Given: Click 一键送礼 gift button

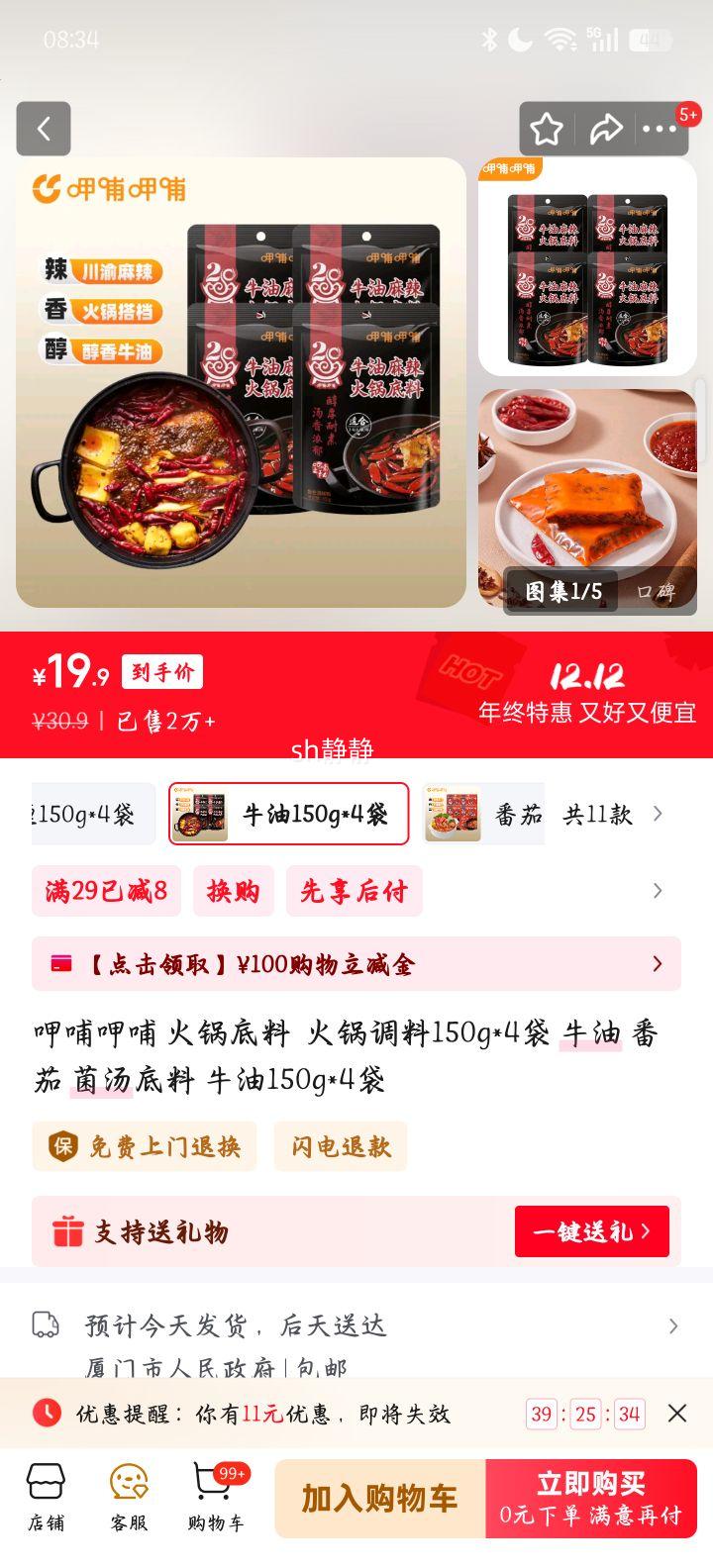Looking at the screenshot, I should [x=591, y=1231].
